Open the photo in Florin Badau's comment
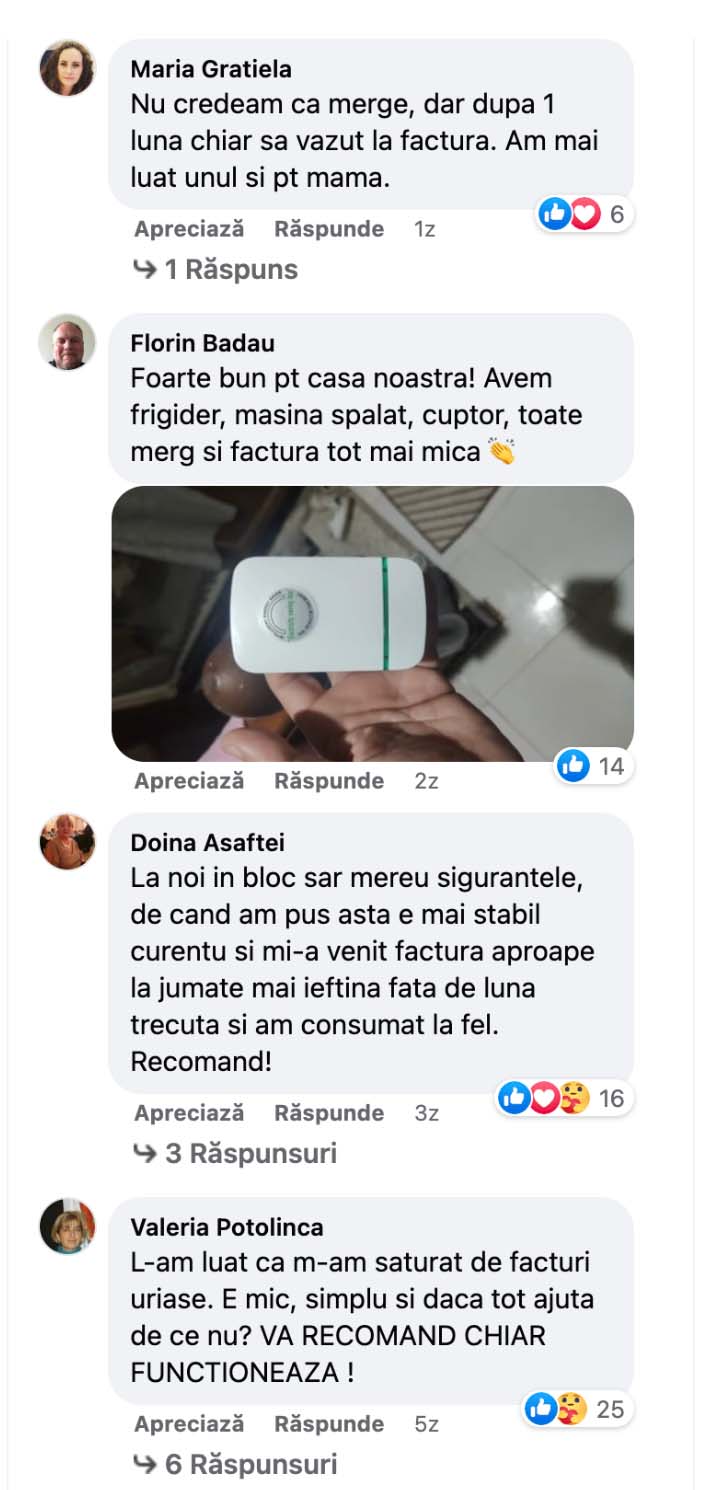Screen dimensions: 702x1490 [372, 624]
